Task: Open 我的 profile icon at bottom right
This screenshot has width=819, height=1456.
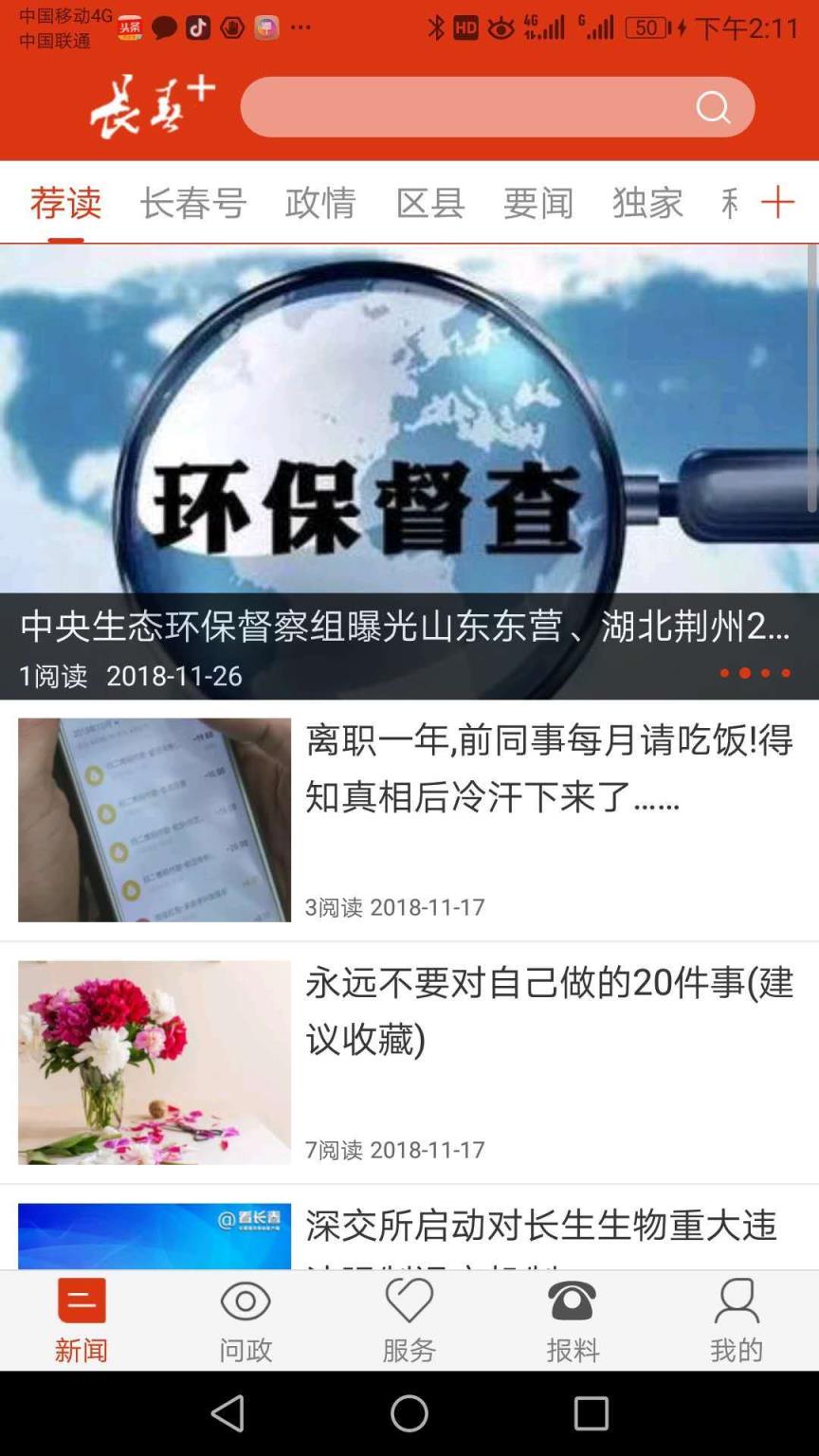Action: pos(737,1301)
